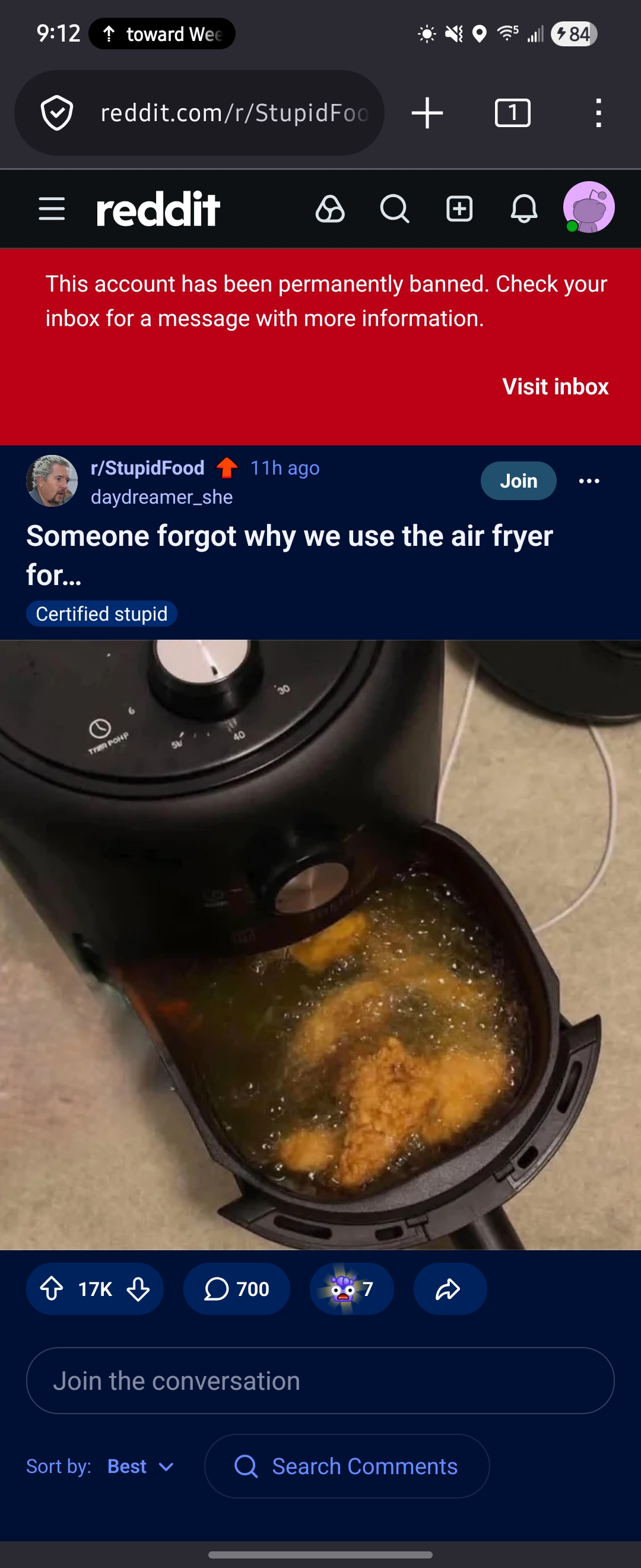The height and width of the screenshot is (1568, 641).
Task: Share the air fryer post
Action: point(449,1289)
